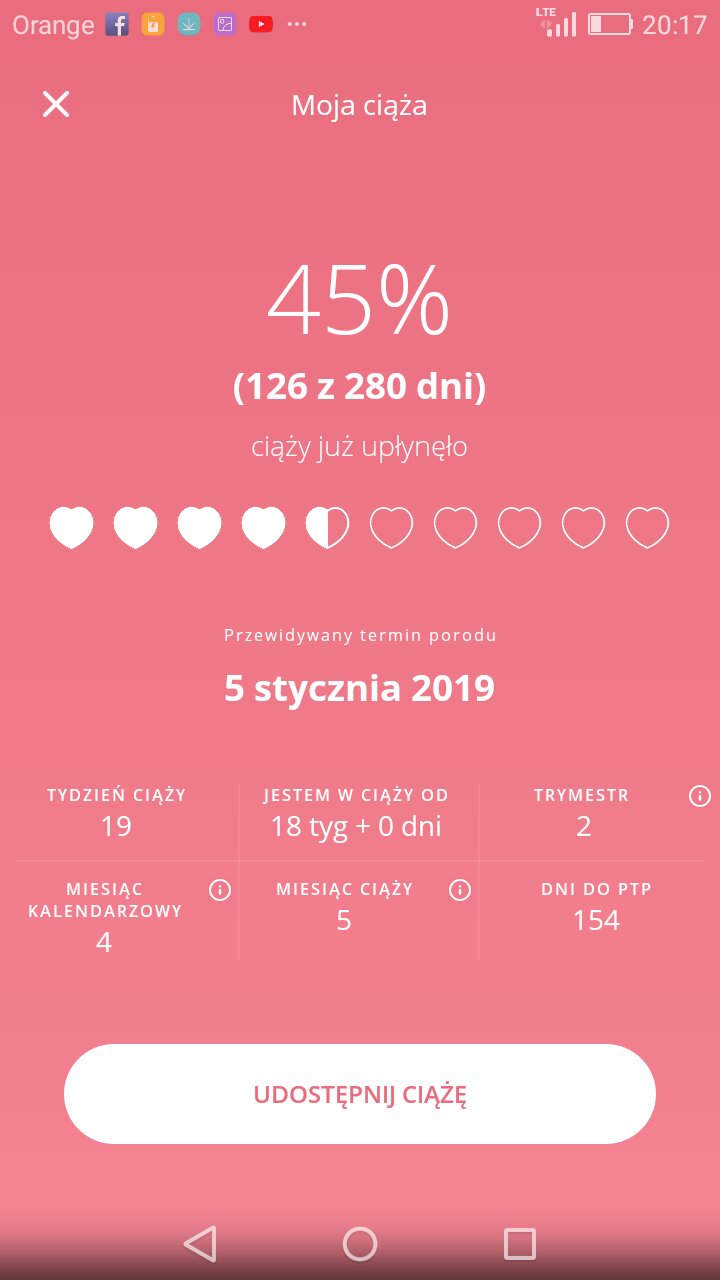
Task: Go to the home screen
Action: (x=360, y=1244)
